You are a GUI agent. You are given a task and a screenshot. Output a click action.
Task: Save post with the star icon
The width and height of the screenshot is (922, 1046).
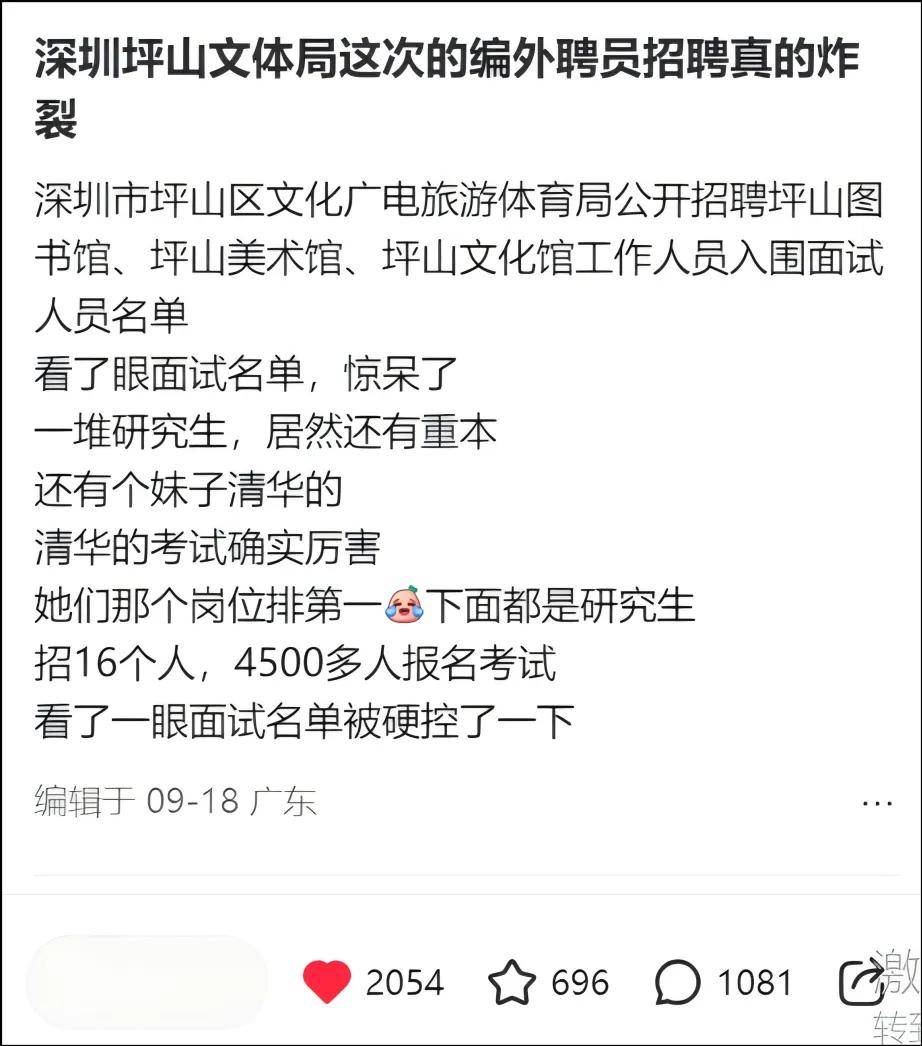tap(511, 982)
